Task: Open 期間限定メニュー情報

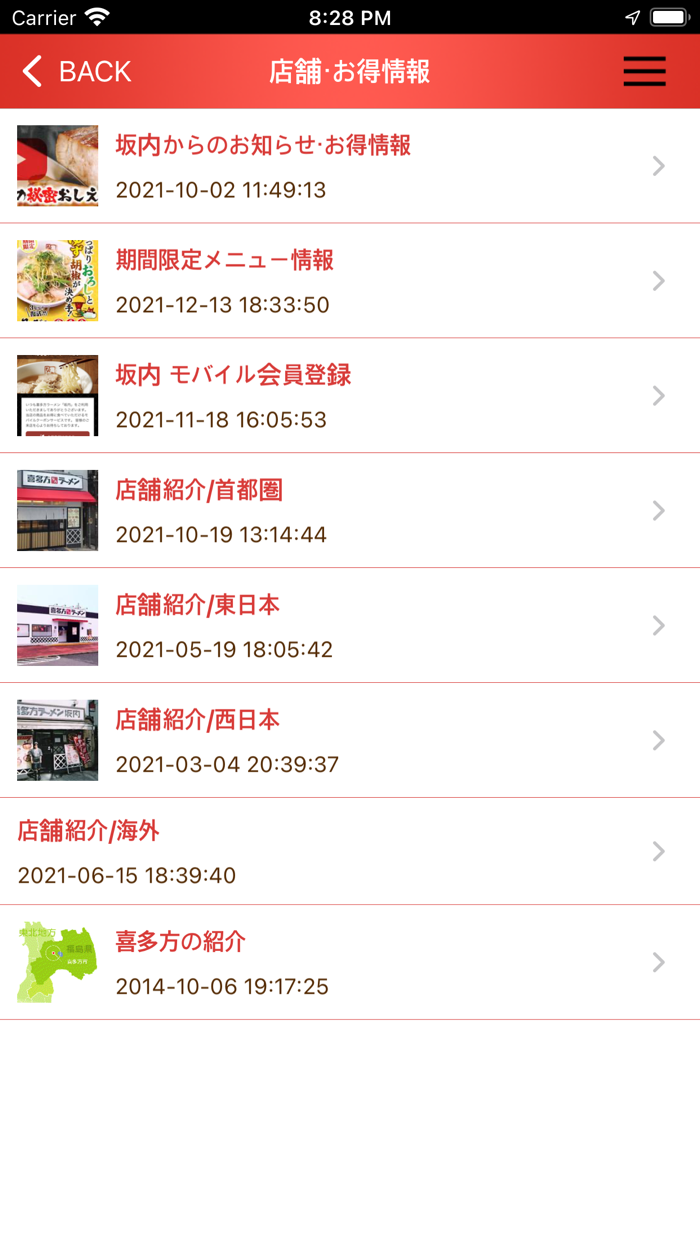Action: [x=350, y=281]
